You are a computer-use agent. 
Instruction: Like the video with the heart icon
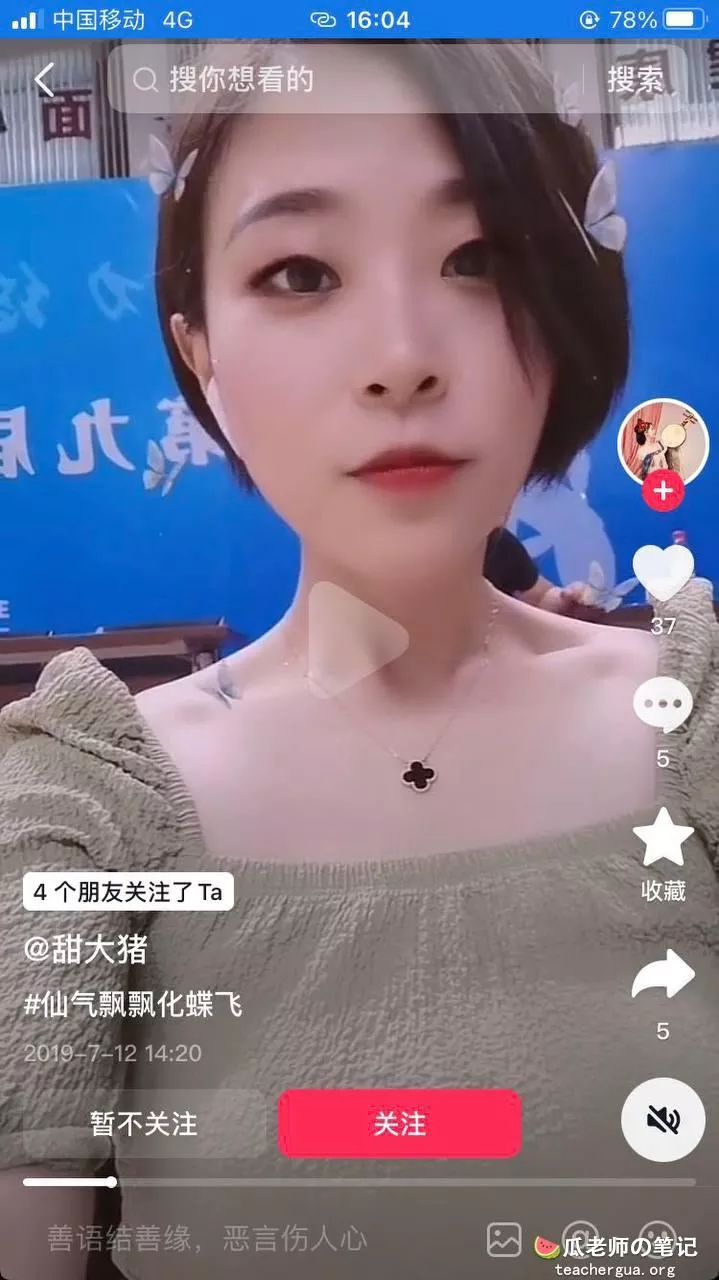click(663, 572)
